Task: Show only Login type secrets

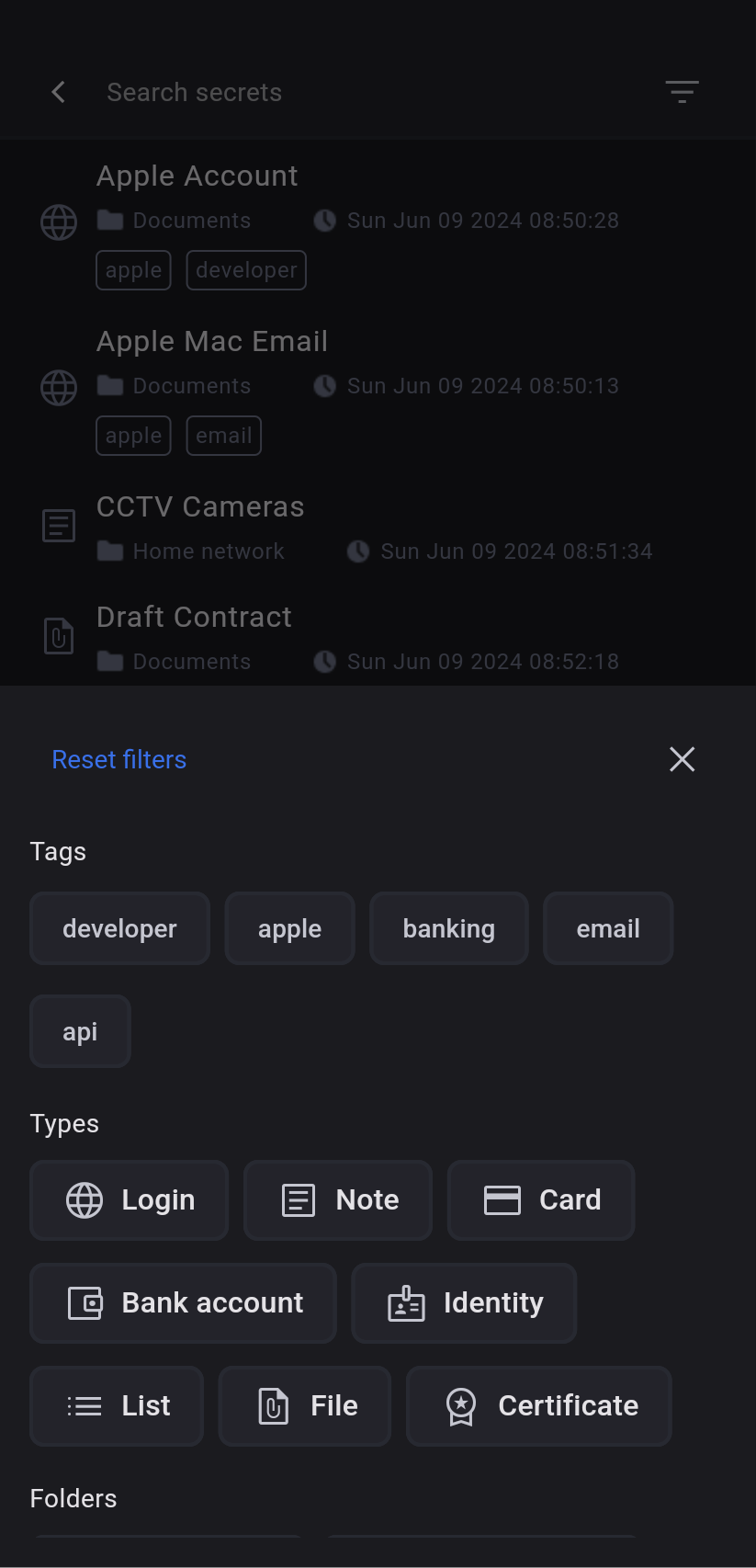Action: point(130,1199)
